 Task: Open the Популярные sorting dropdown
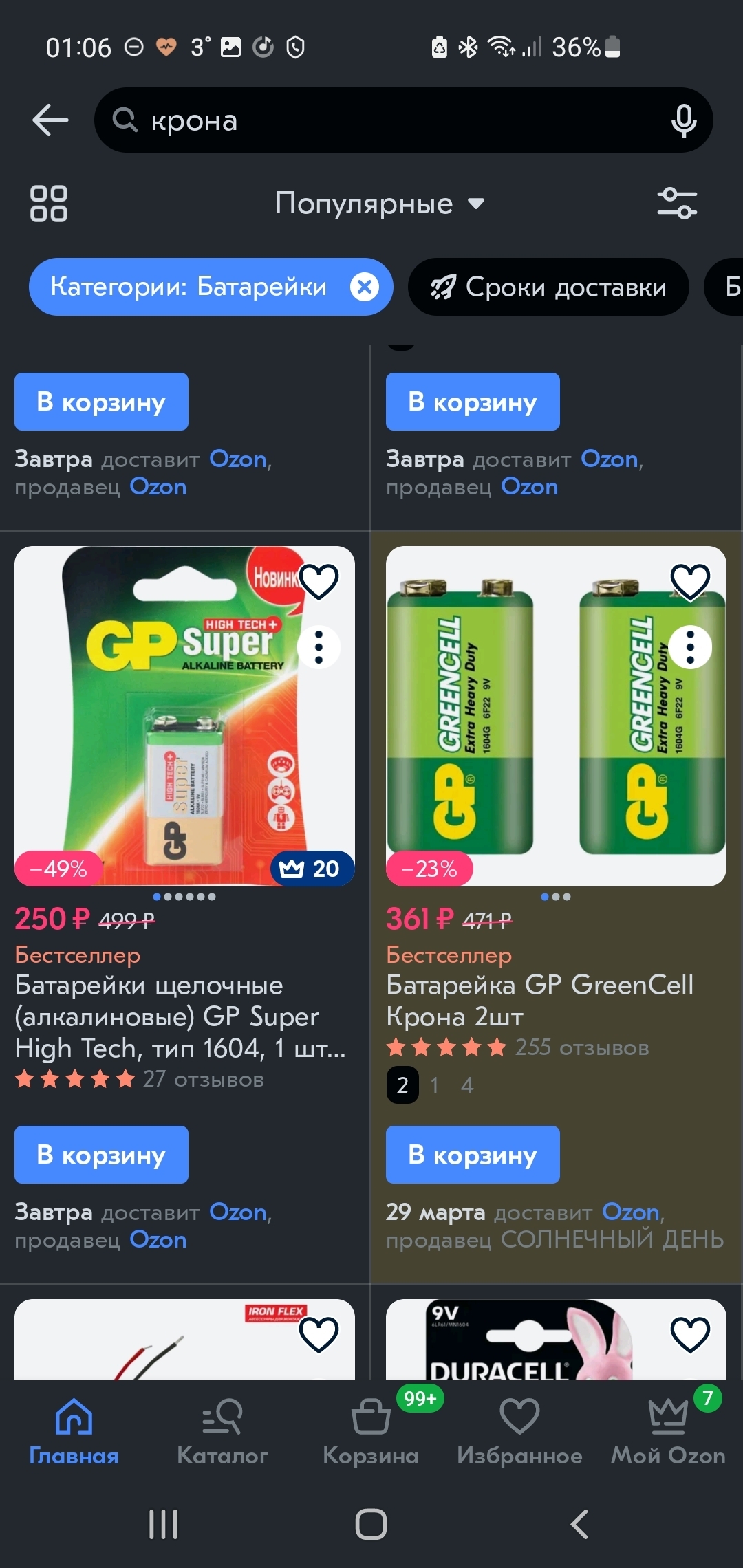pyautogui.click(x=380, y=204)
